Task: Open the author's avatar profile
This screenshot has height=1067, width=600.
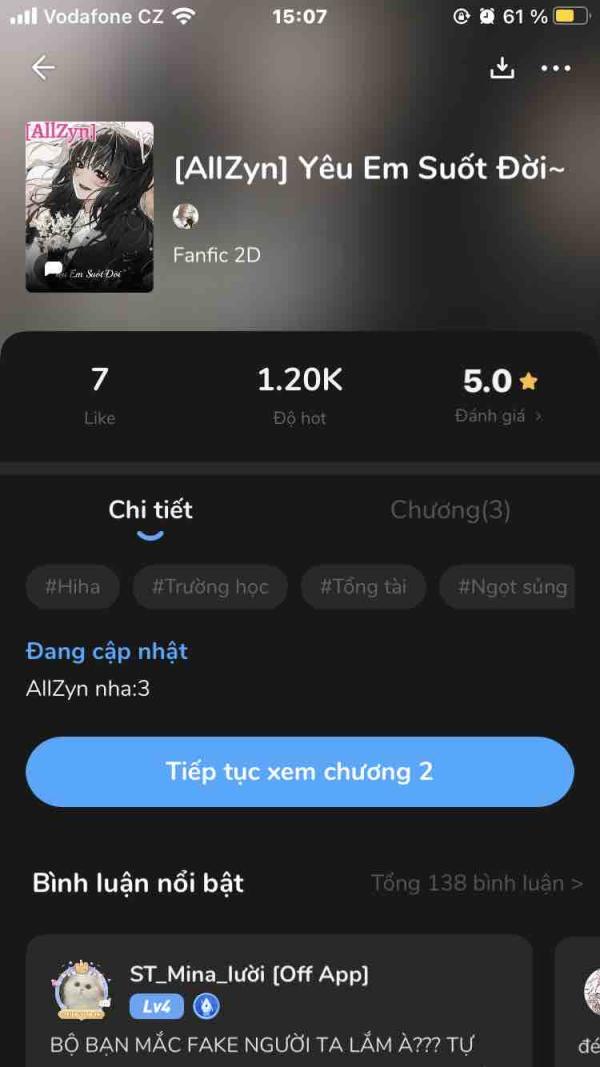Action: (186, 216)
